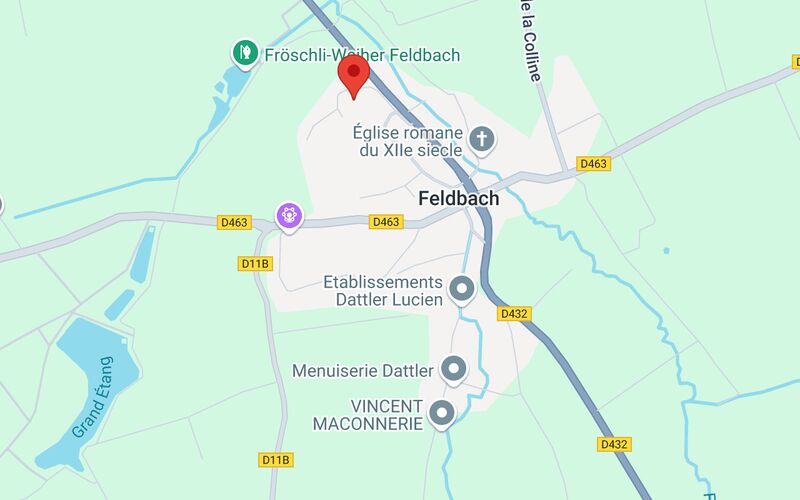
Task: View the VINCENT MACONNERIE marker
Action: point(441,412)
